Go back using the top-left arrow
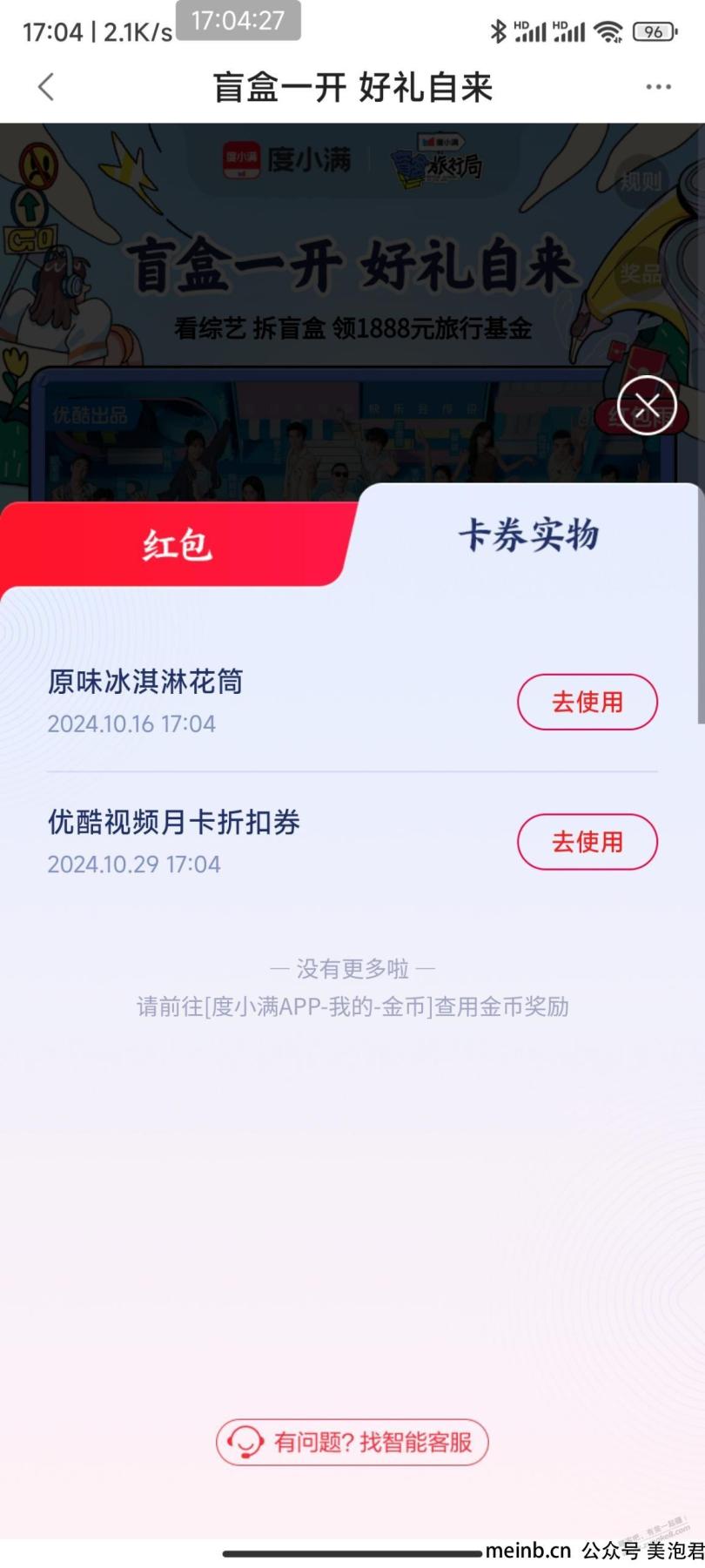 click(47, 87)
